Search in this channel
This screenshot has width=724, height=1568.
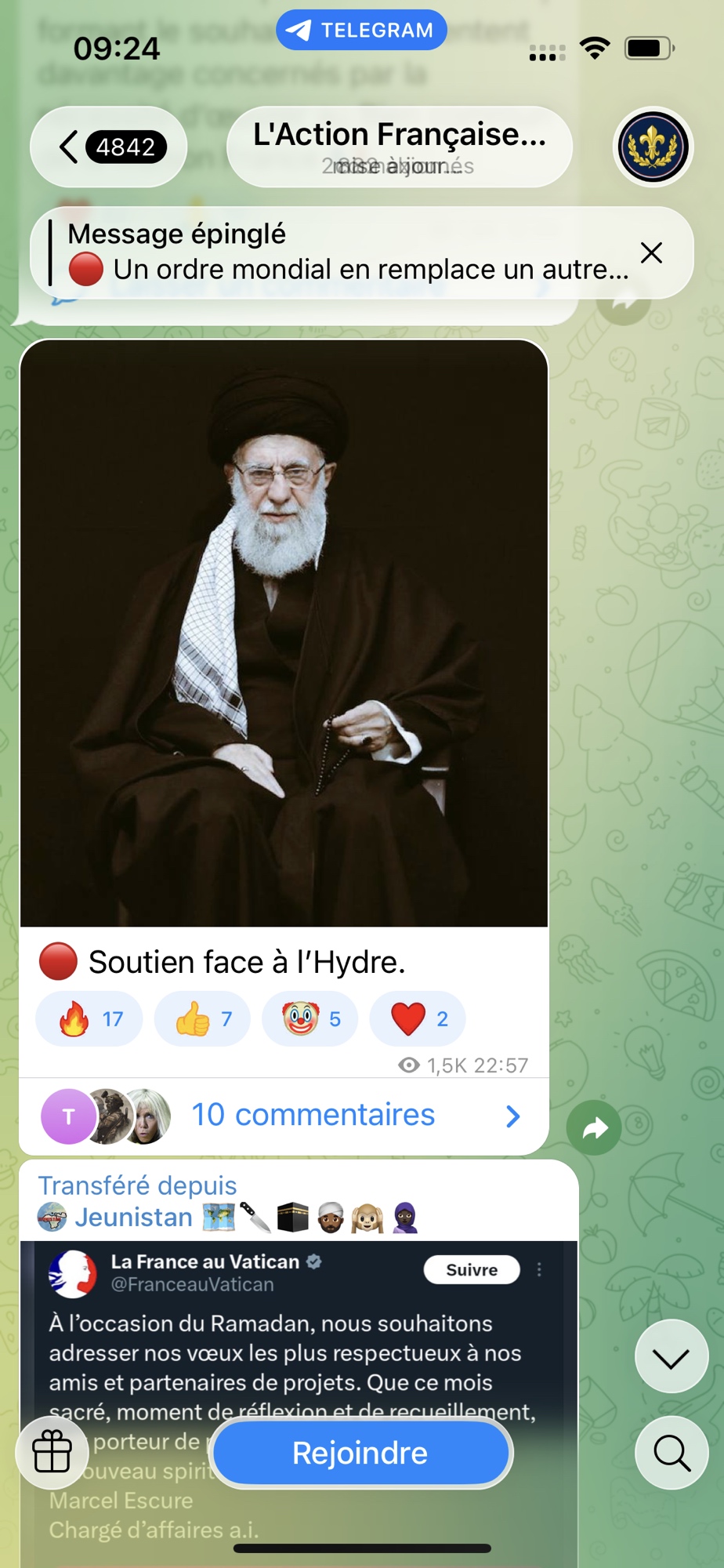[672, 1453]
